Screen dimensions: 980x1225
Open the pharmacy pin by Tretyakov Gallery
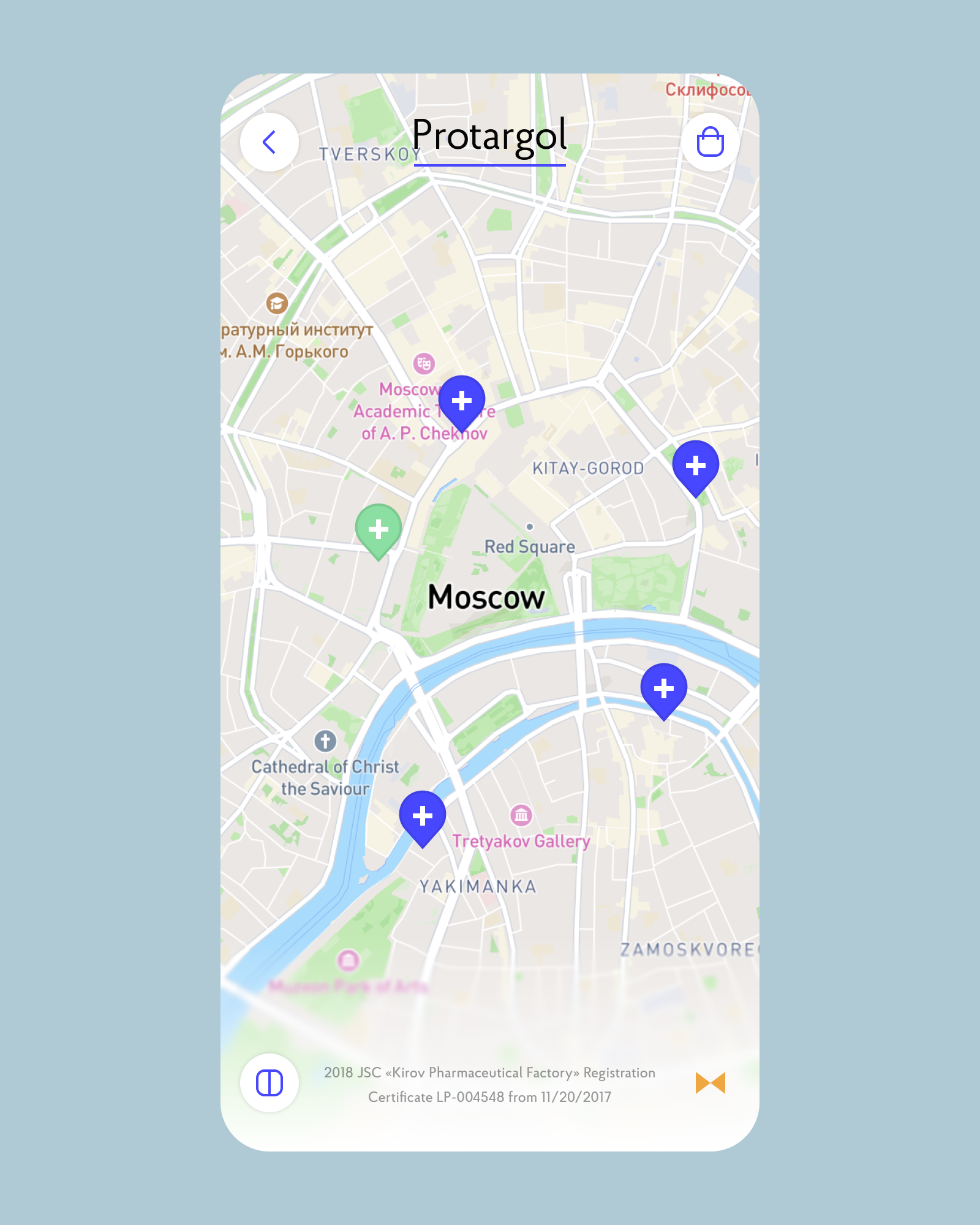[423, 816]
